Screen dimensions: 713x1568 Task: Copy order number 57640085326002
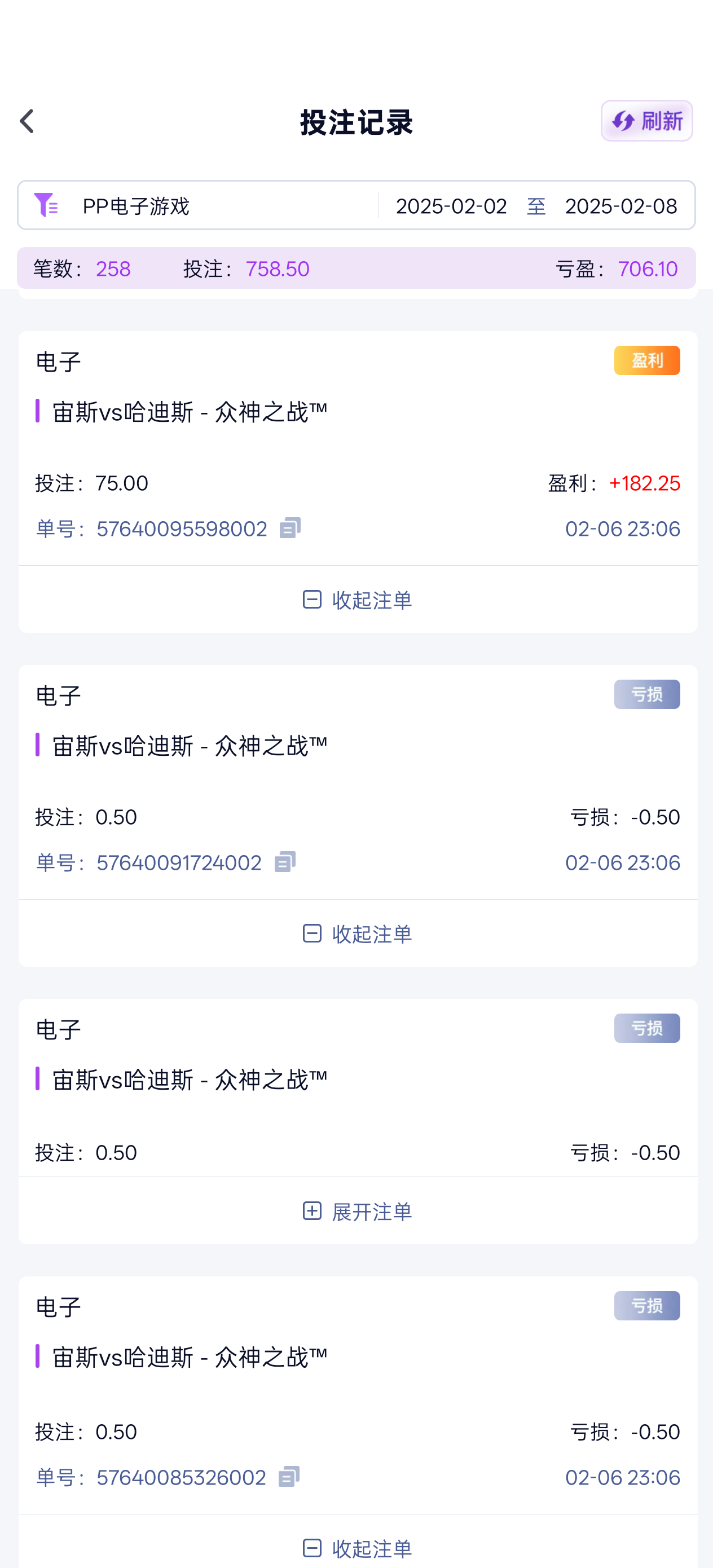291,1477
